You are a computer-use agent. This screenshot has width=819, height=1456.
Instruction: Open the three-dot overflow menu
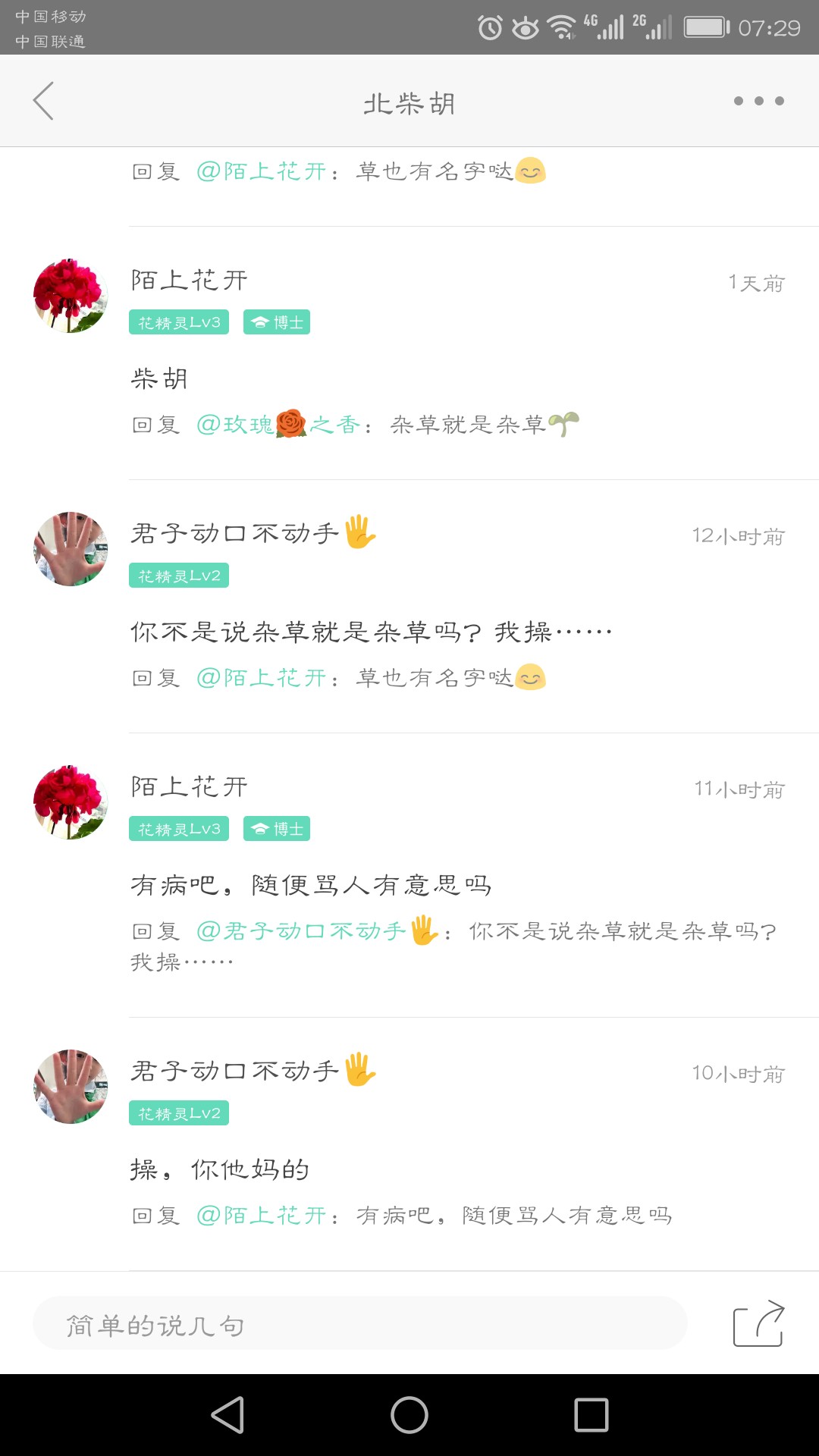pos(758,101)
